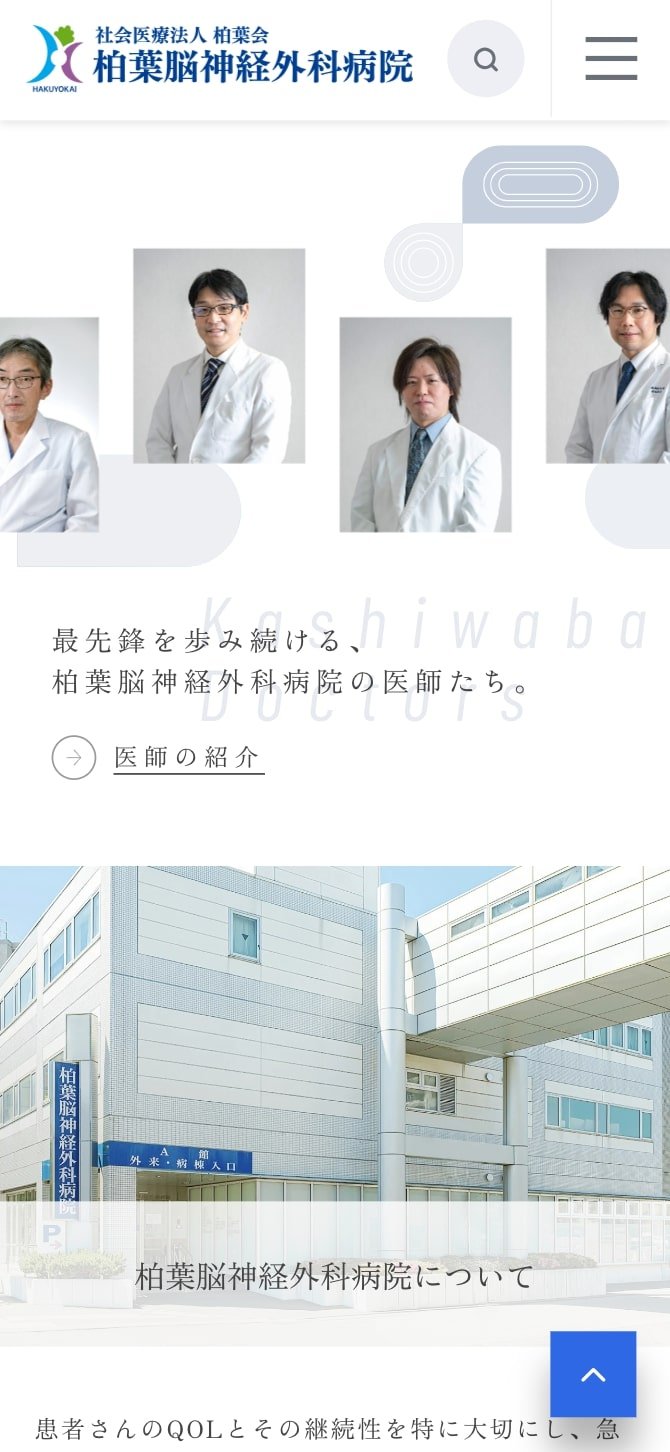This screenshot has width=670, height=1452.
Task: Tap the 柏葉脳神経外科病院 header logo
Action: 220,58
